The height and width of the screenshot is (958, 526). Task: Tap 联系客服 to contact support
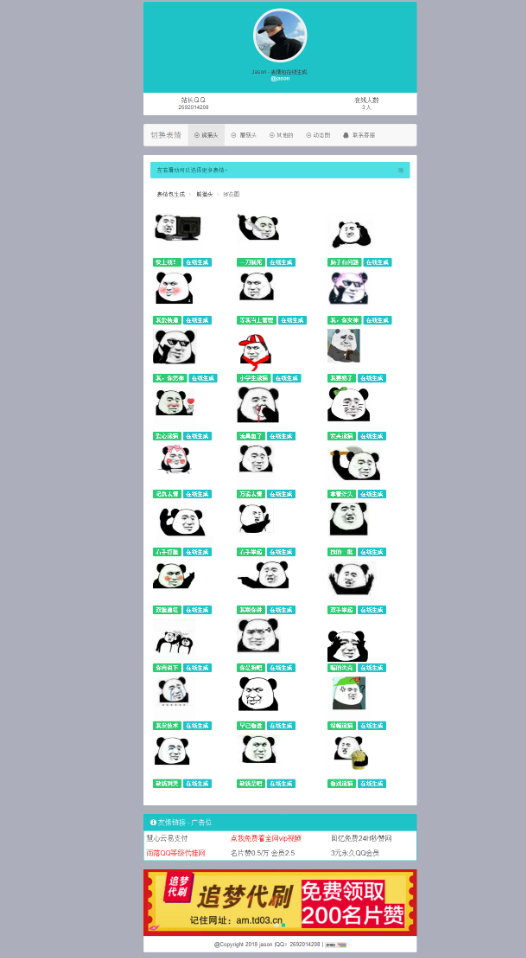click(x=359, y=135)
